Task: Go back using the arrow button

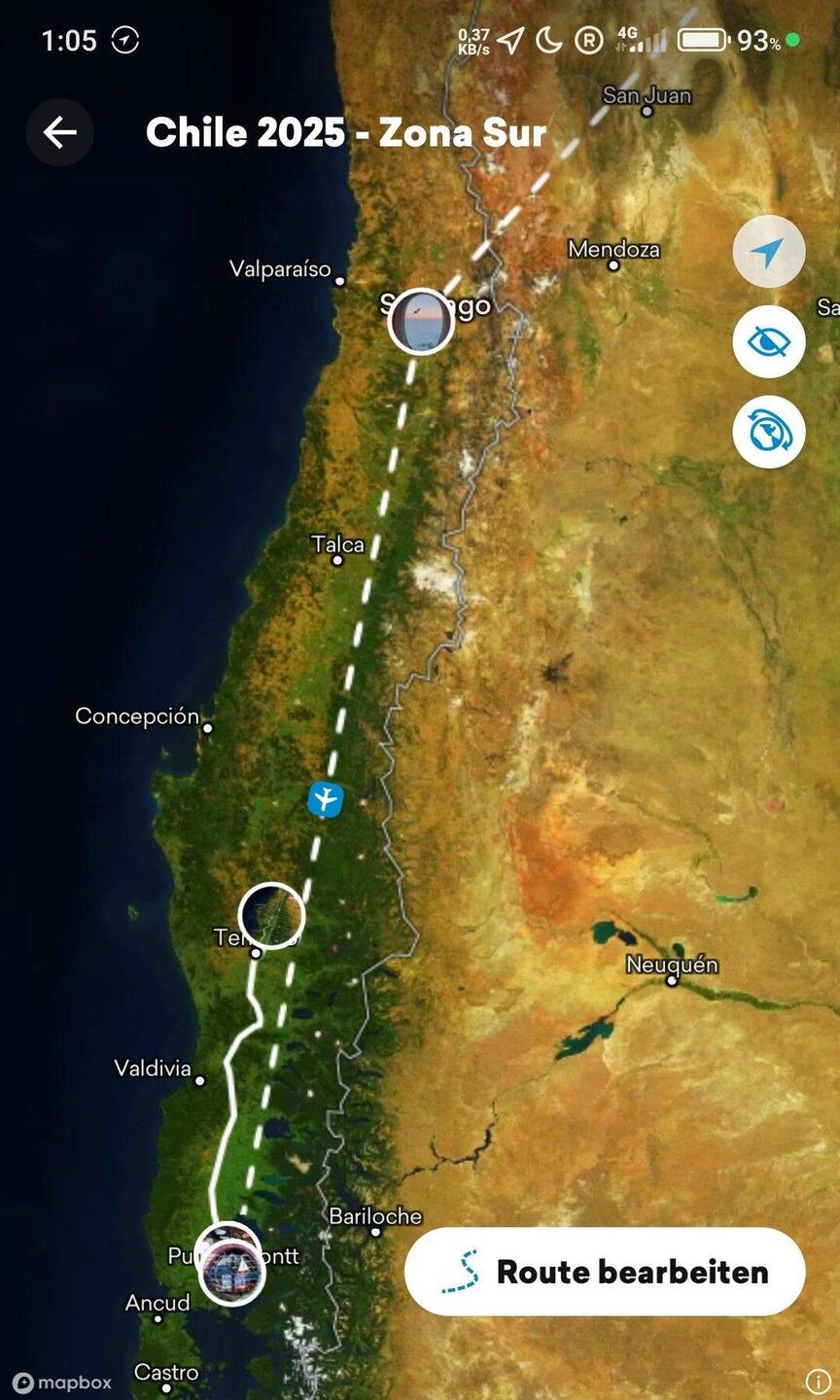Action: (60, 132)
